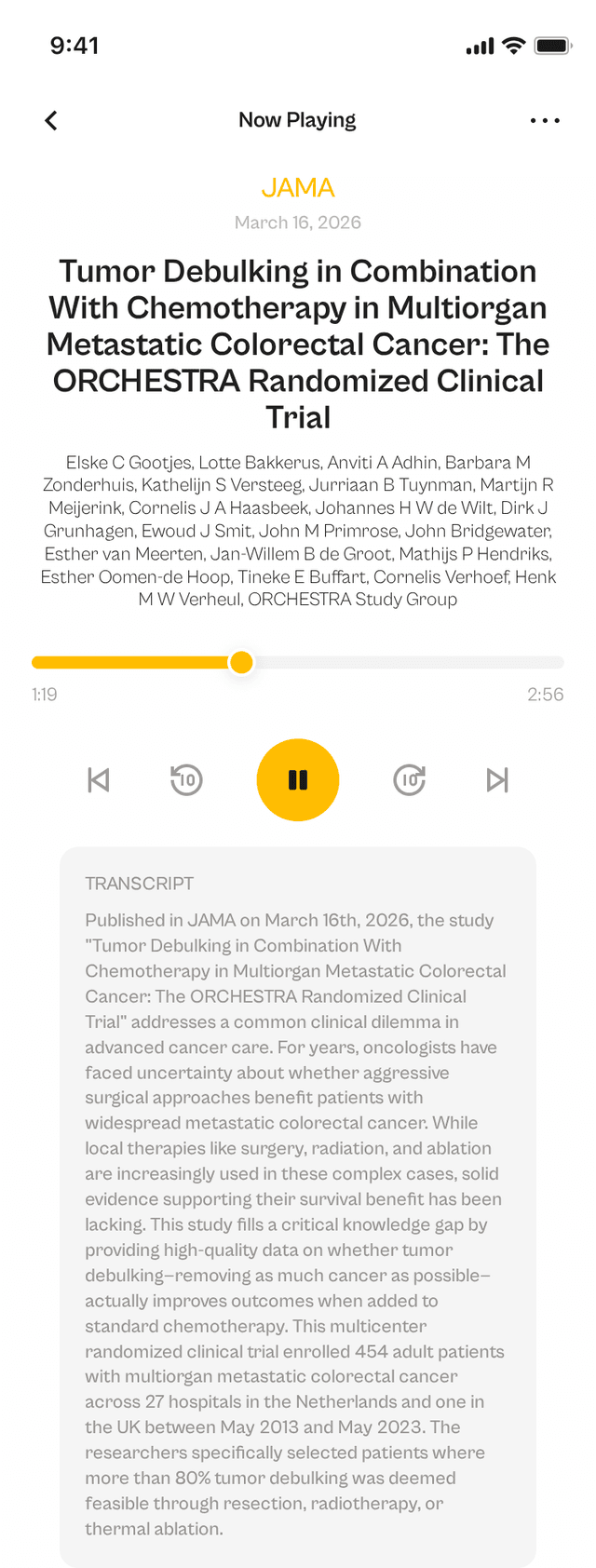The height and width of the screenshot is (1568, 596).
Task: Go back from Now Playing
Action: click(x=51, y=120)
